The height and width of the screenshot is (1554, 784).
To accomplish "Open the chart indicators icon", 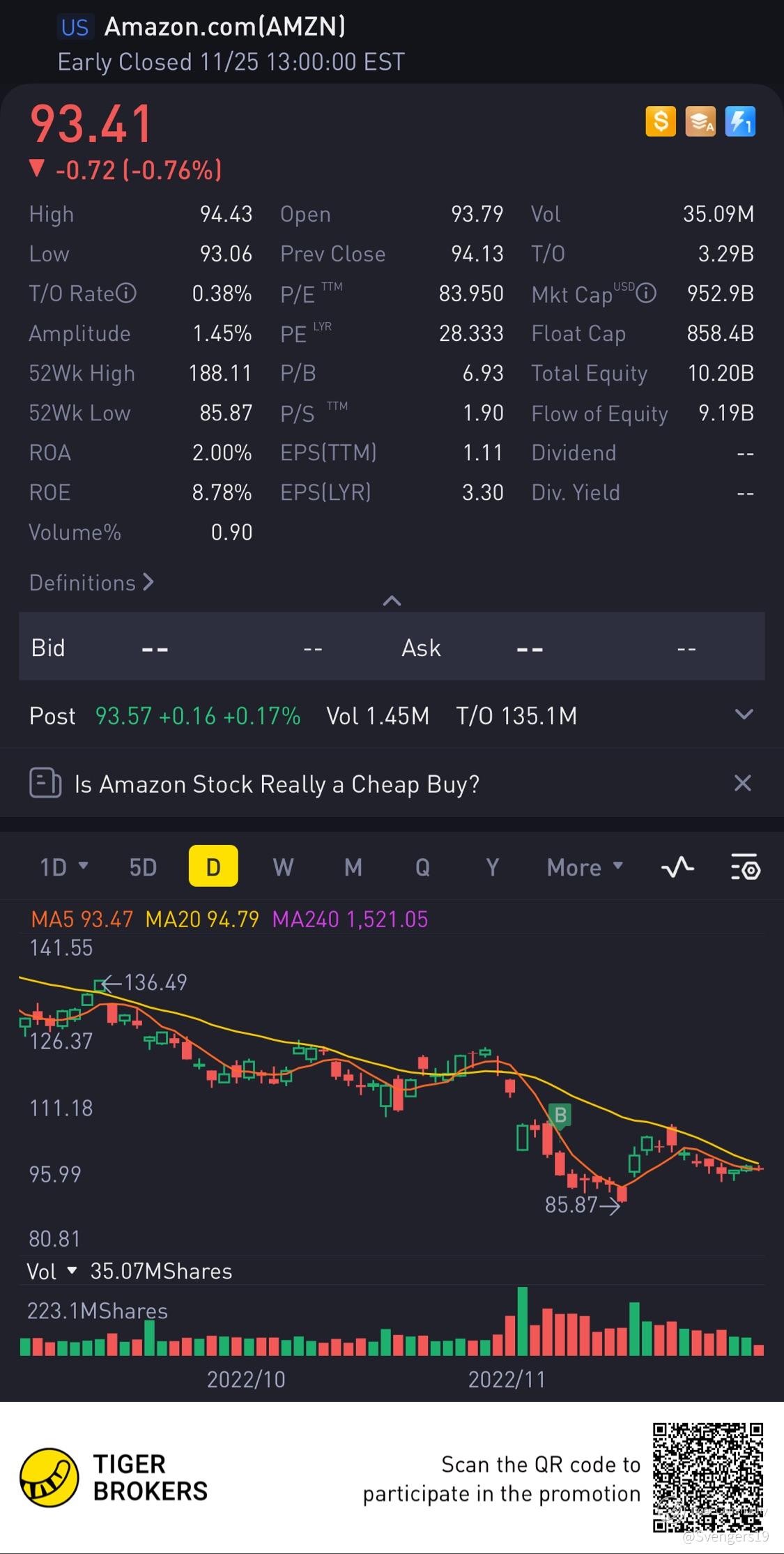I will [x=677, y=867].
